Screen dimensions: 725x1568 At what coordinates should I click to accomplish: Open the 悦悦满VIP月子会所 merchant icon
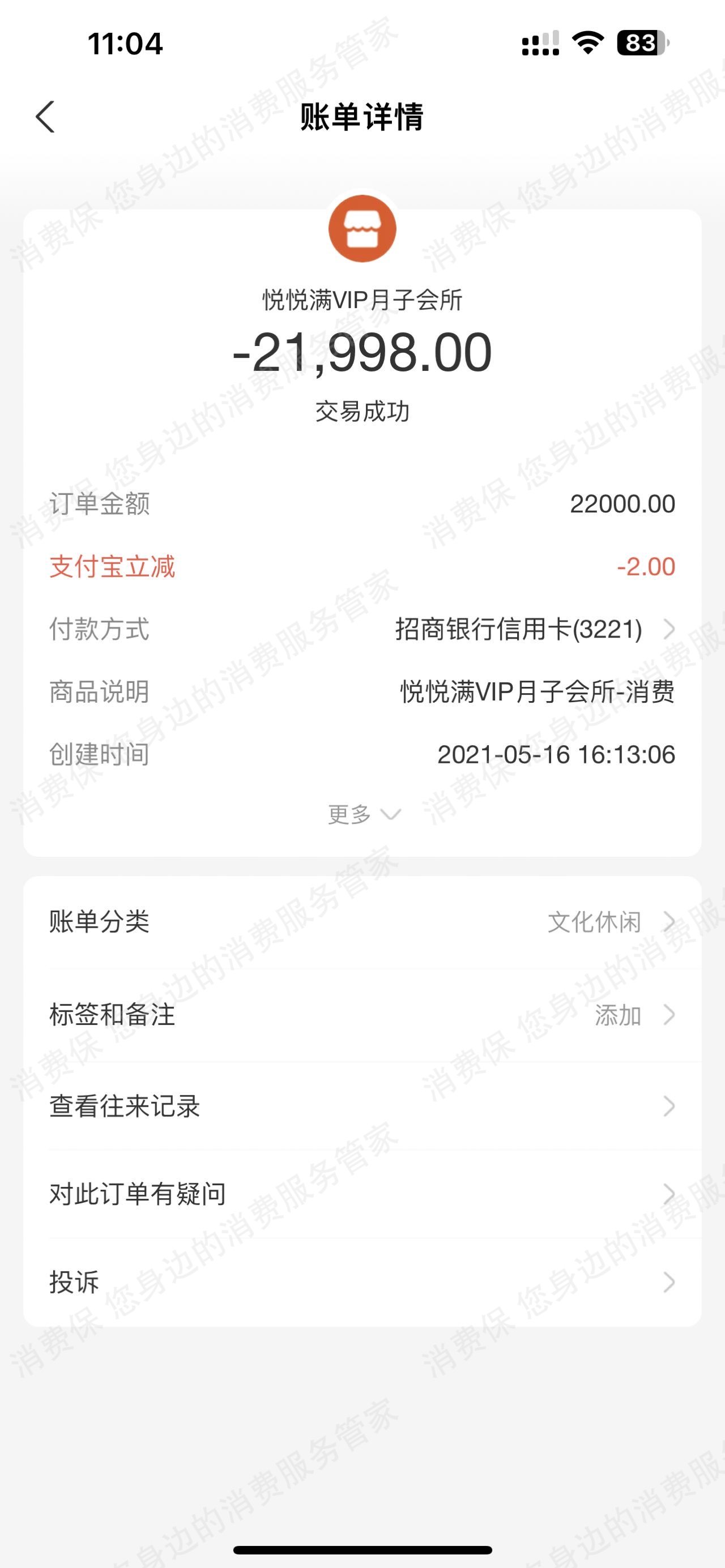point(362,228)
